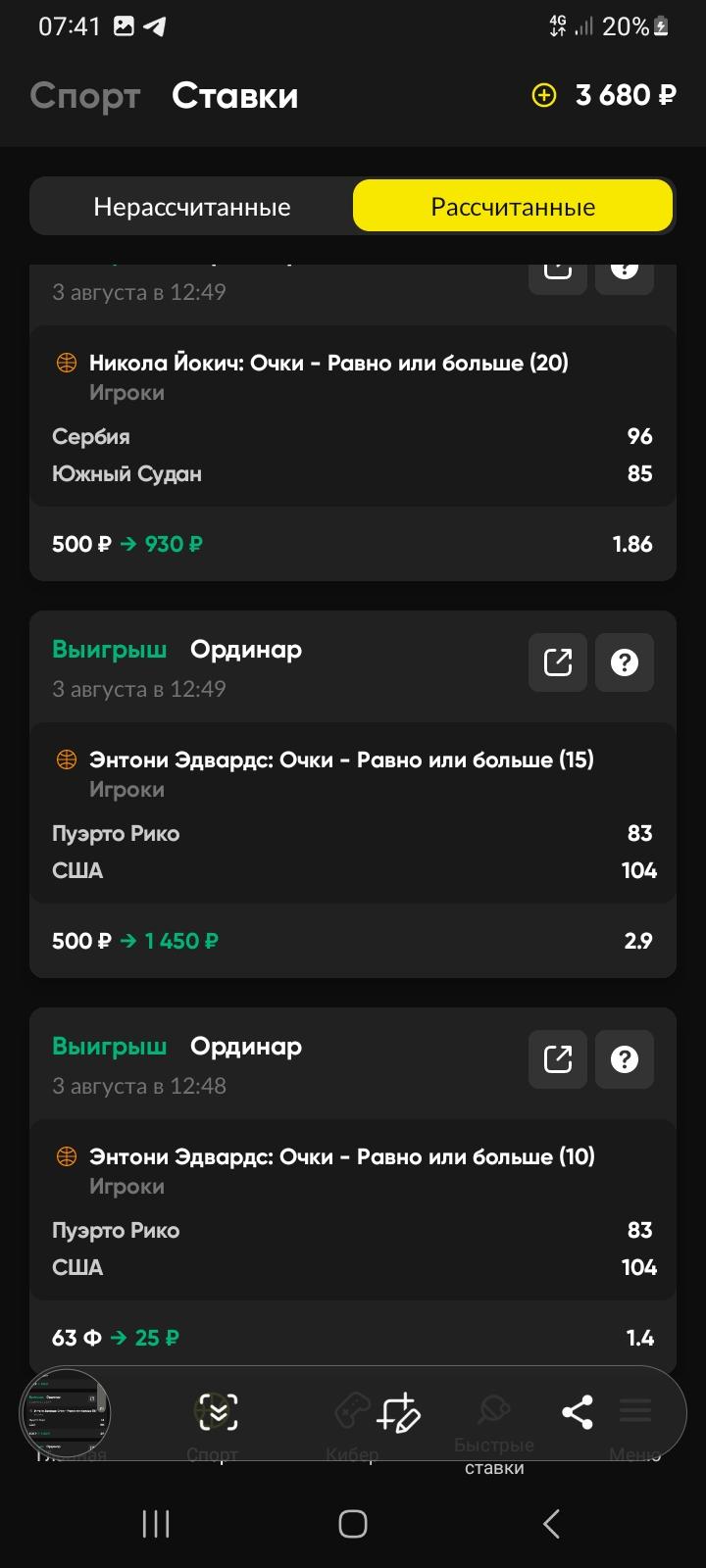Tap the yellow plus to top up balance
This screenshot has height=1568, width=706.
543,95
